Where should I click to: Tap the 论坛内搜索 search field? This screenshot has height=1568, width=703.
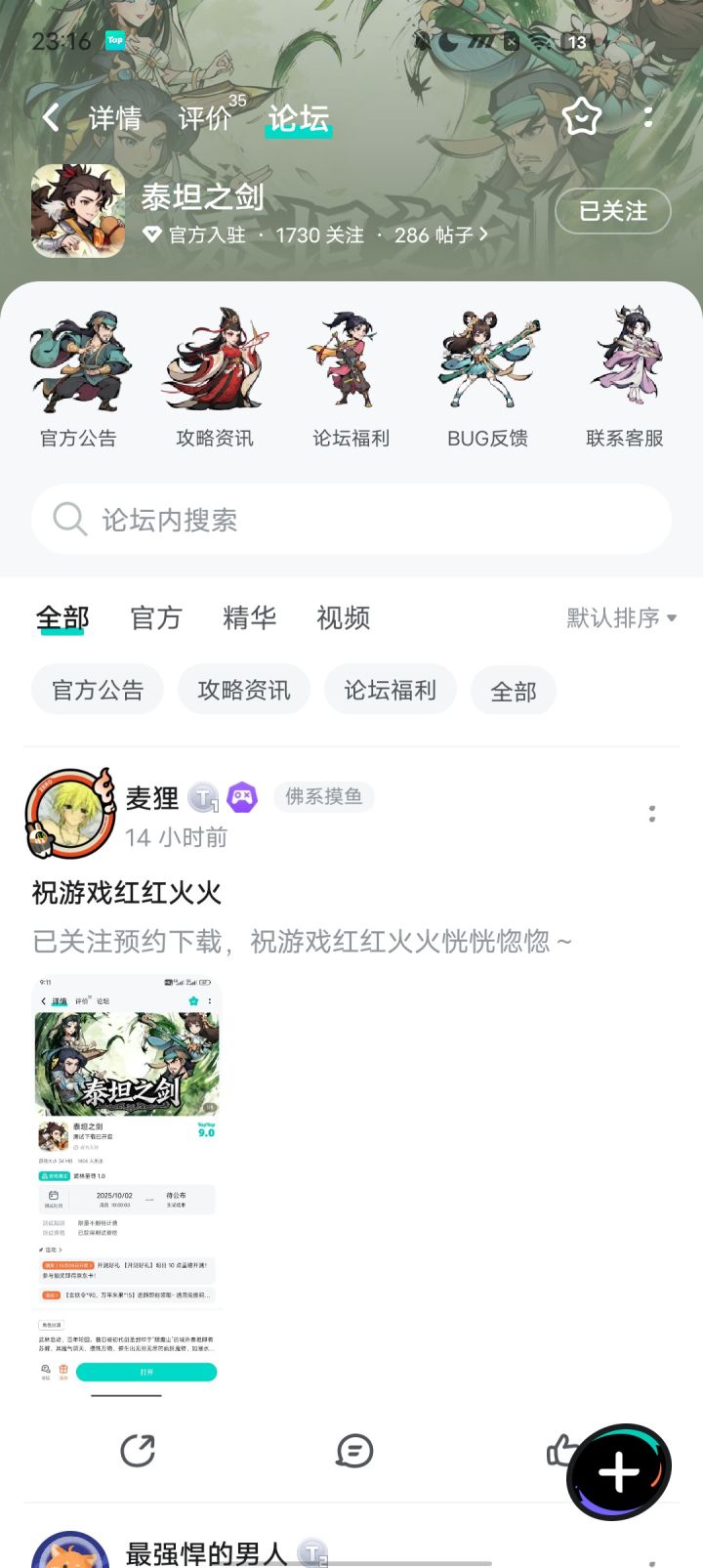click(x=351, y=520)
